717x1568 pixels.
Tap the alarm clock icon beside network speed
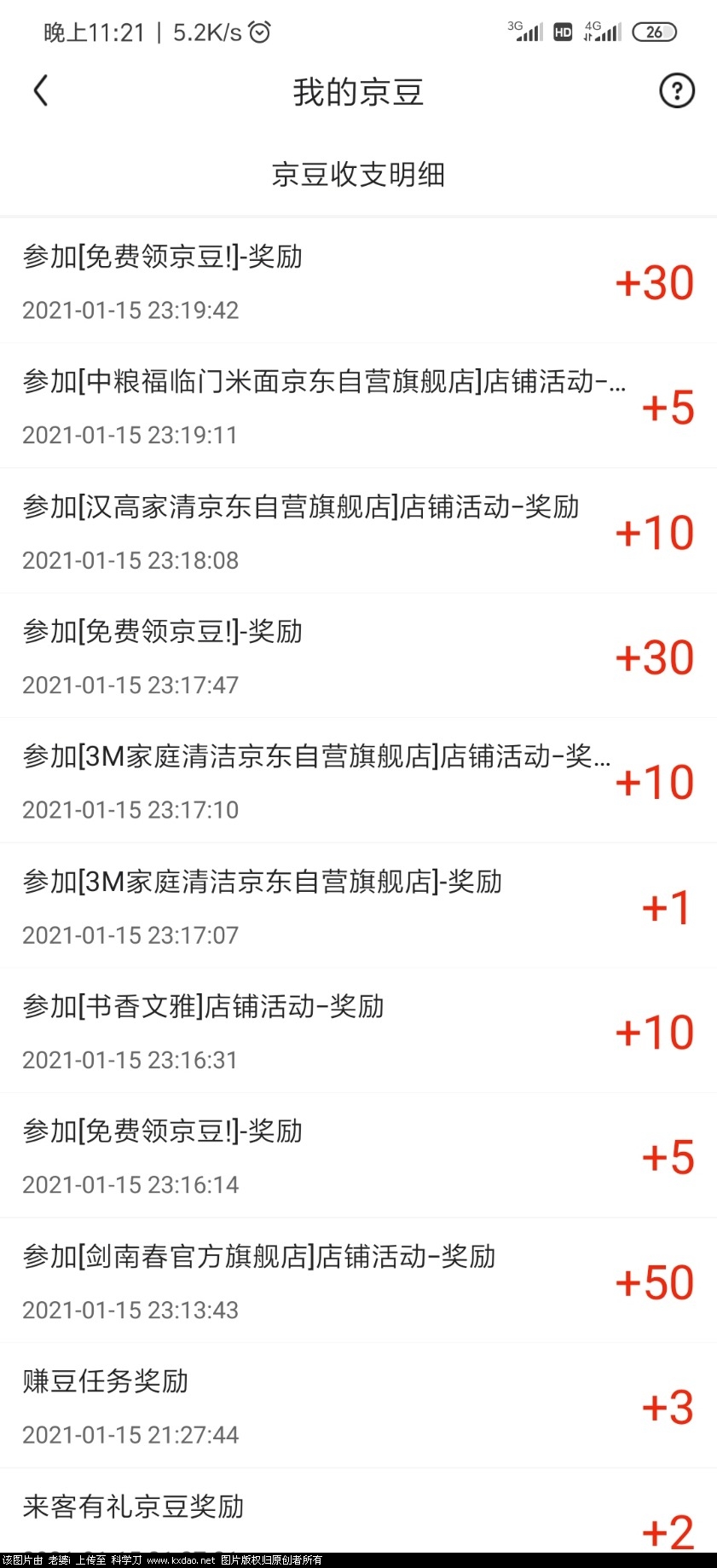click(x=257, y=32)
